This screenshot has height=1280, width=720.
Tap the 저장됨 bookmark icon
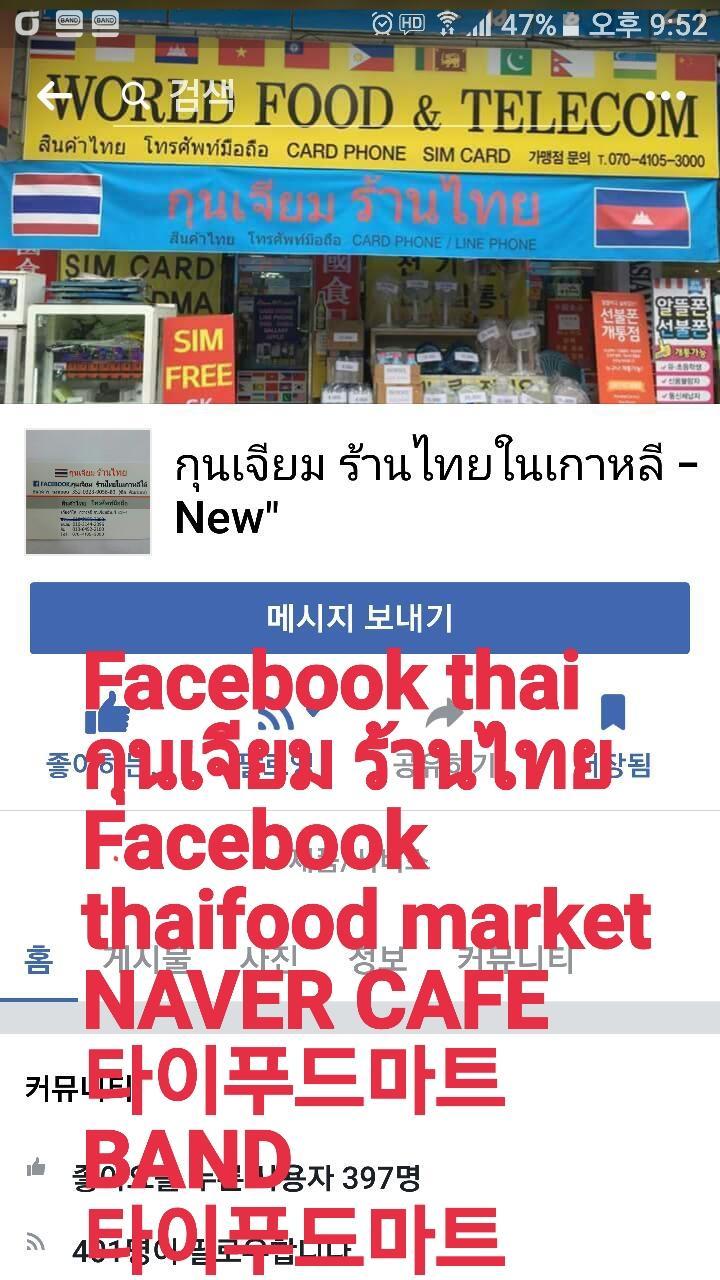(x=612, y=713)
